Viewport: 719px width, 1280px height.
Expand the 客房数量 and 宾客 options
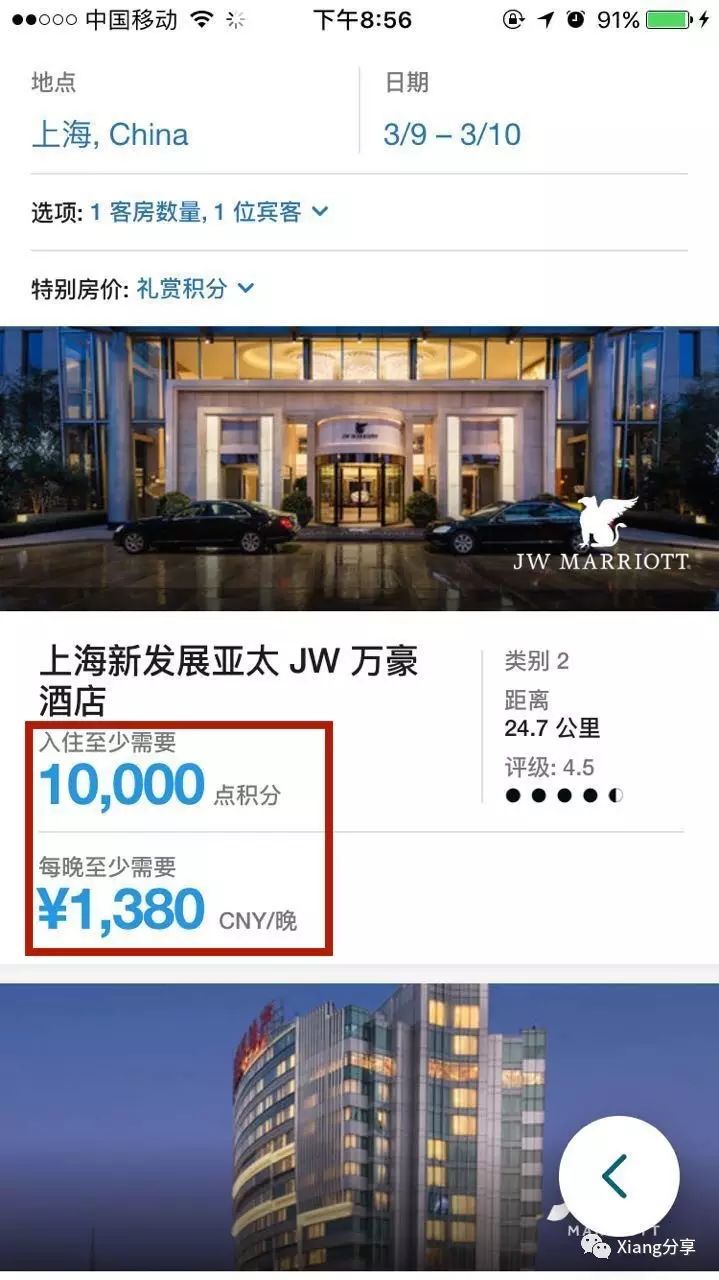tap(208, 212)
